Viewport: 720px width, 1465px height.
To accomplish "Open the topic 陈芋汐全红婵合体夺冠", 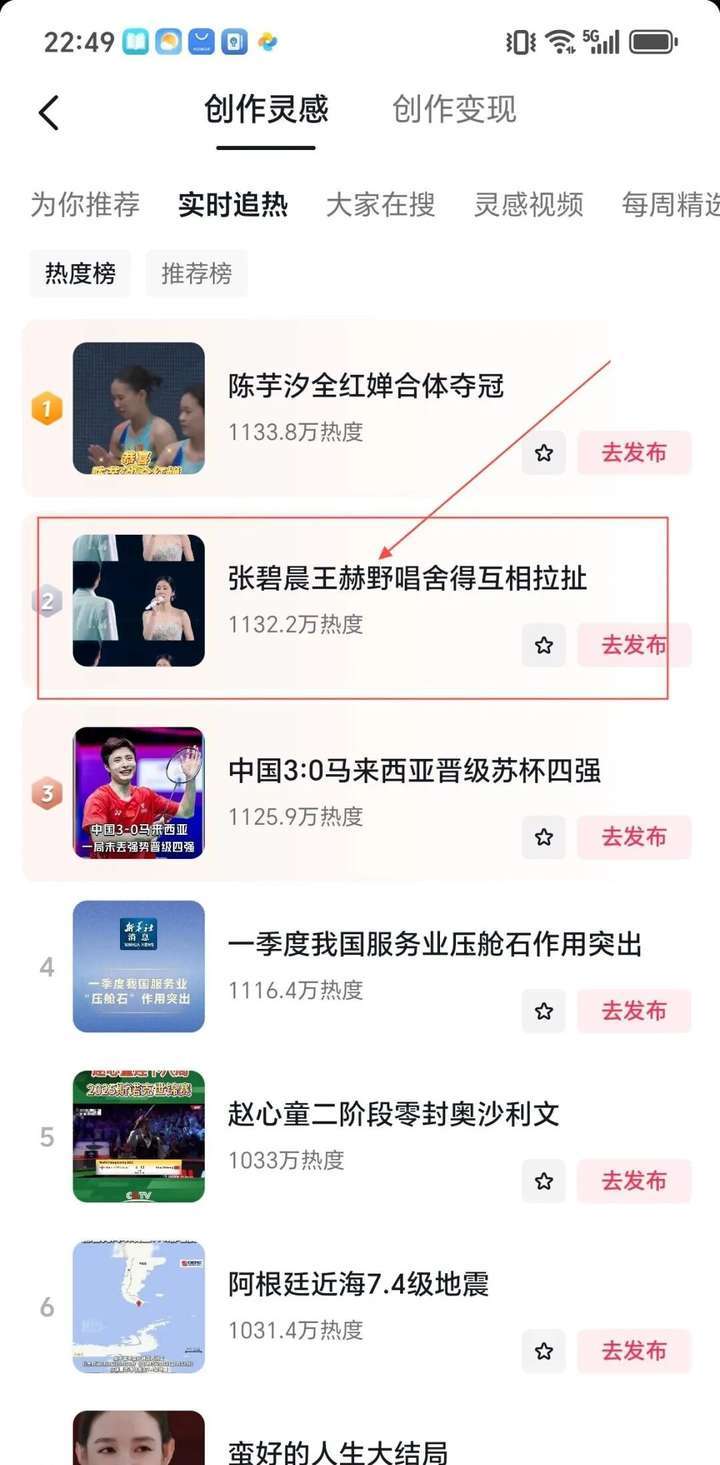I will 366,385.
